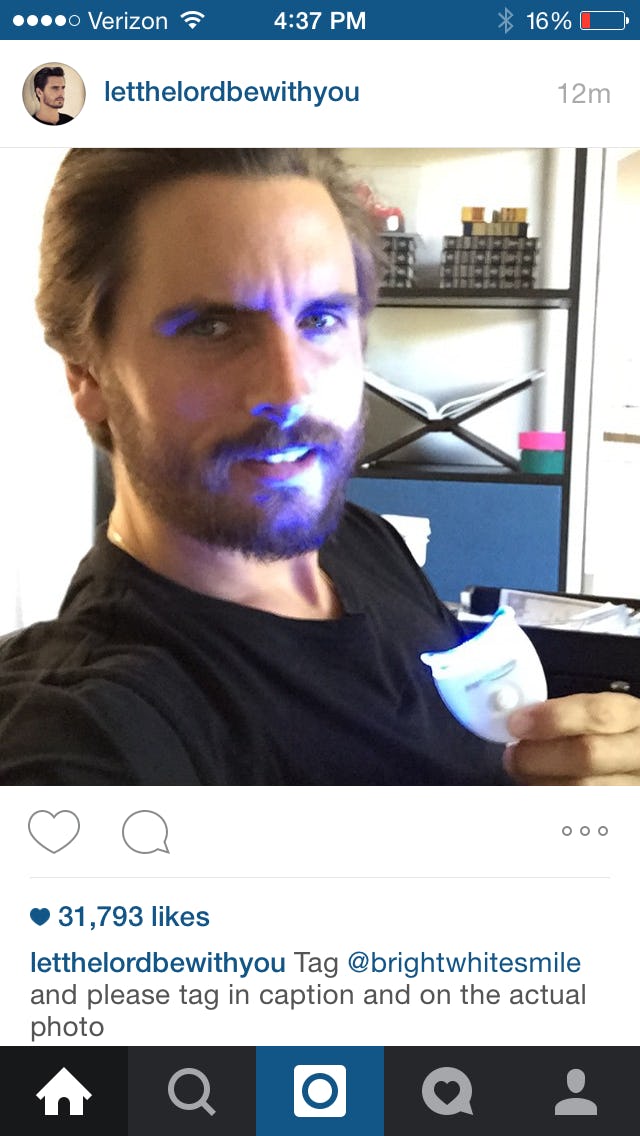This screenshot has width=640, height=1136.
Task: Tap the letthelordbewithyou username in the header
Action: coord(232,93)
